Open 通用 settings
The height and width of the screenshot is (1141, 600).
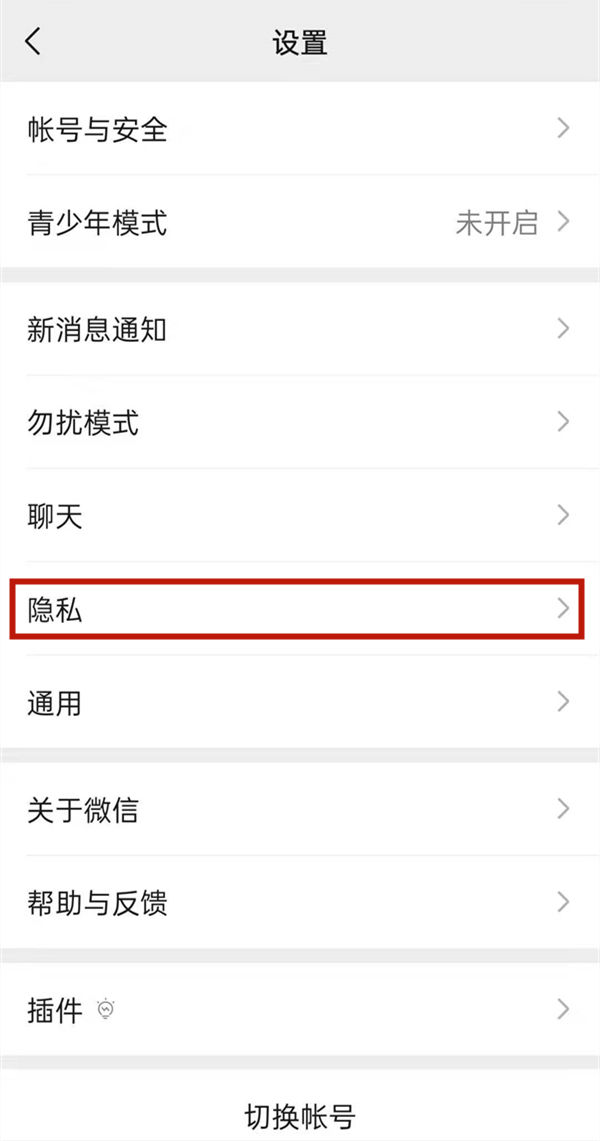[x=300, y=703]
